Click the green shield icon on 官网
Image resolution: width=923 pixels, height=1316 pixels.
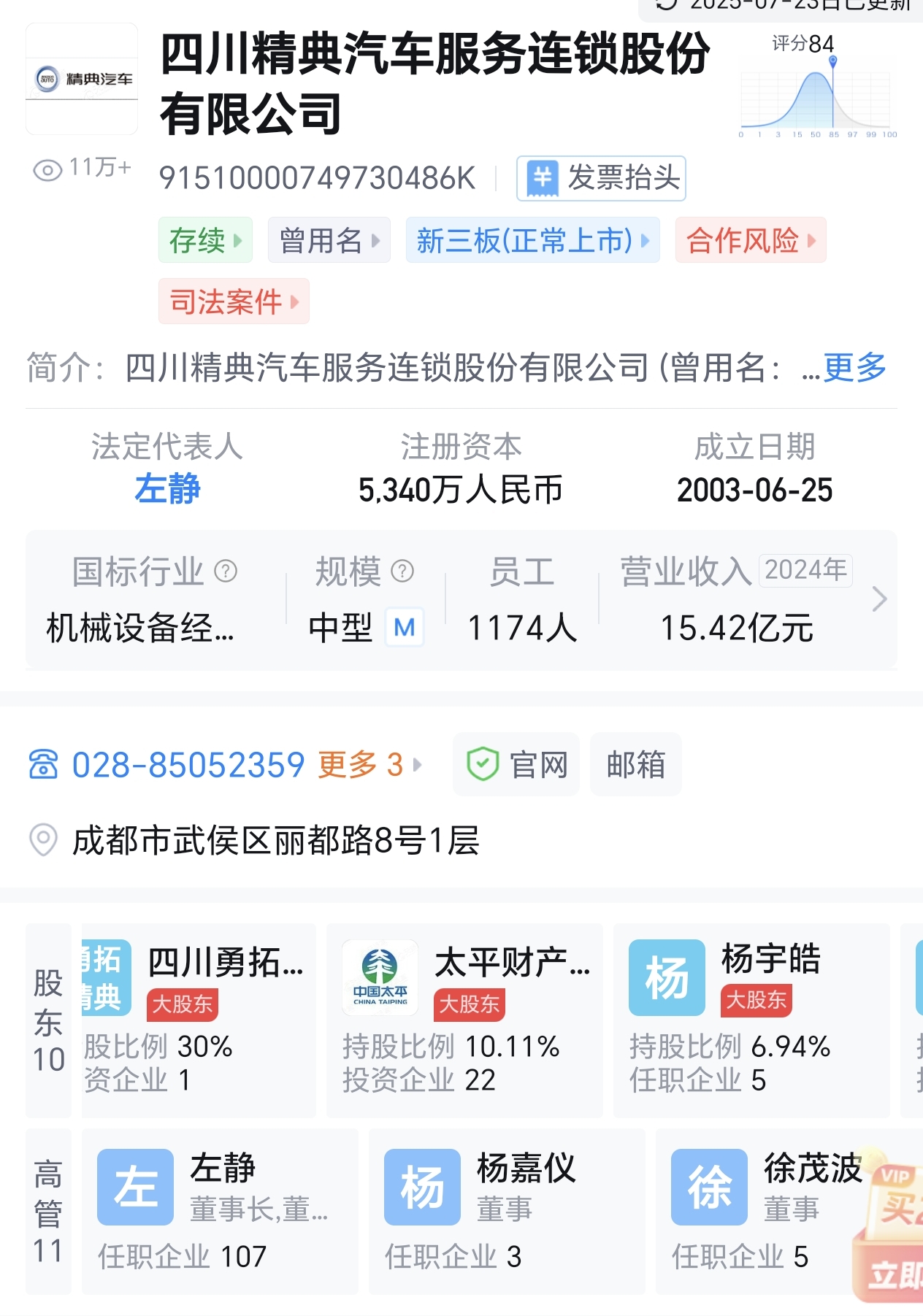(x=483, y=763)
